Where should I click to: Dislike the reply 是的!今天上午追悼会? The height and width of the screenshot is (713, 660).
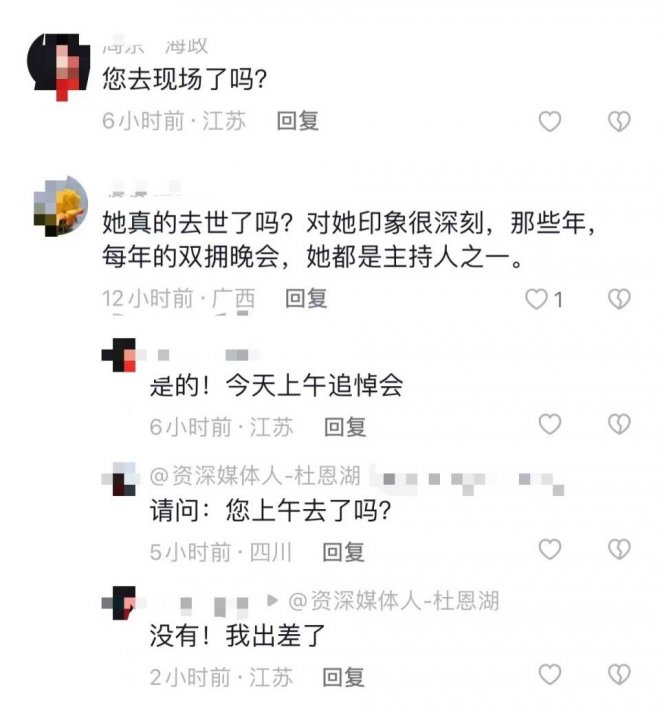[620, 425]
